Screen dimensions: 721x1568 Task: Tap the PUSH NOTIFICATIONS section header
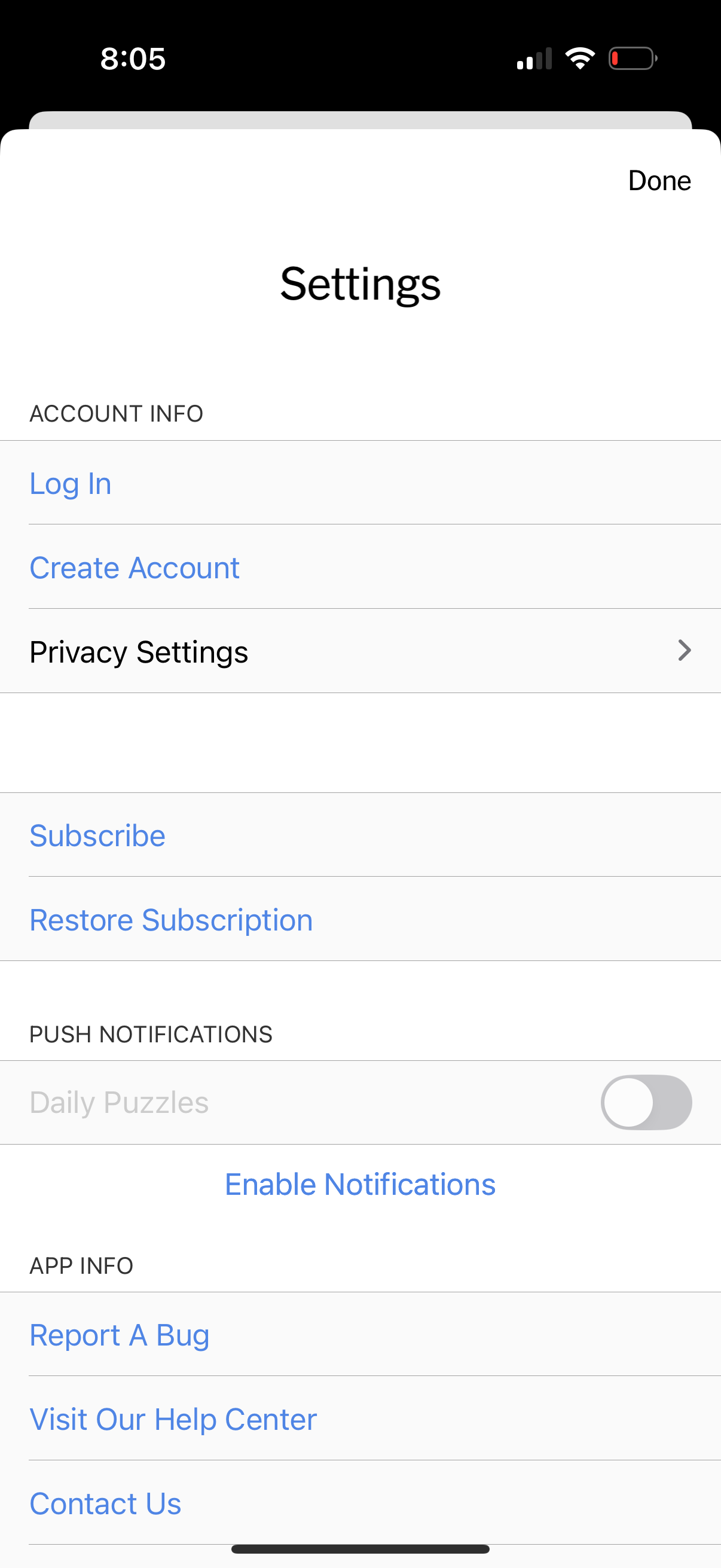(151, 1033)
